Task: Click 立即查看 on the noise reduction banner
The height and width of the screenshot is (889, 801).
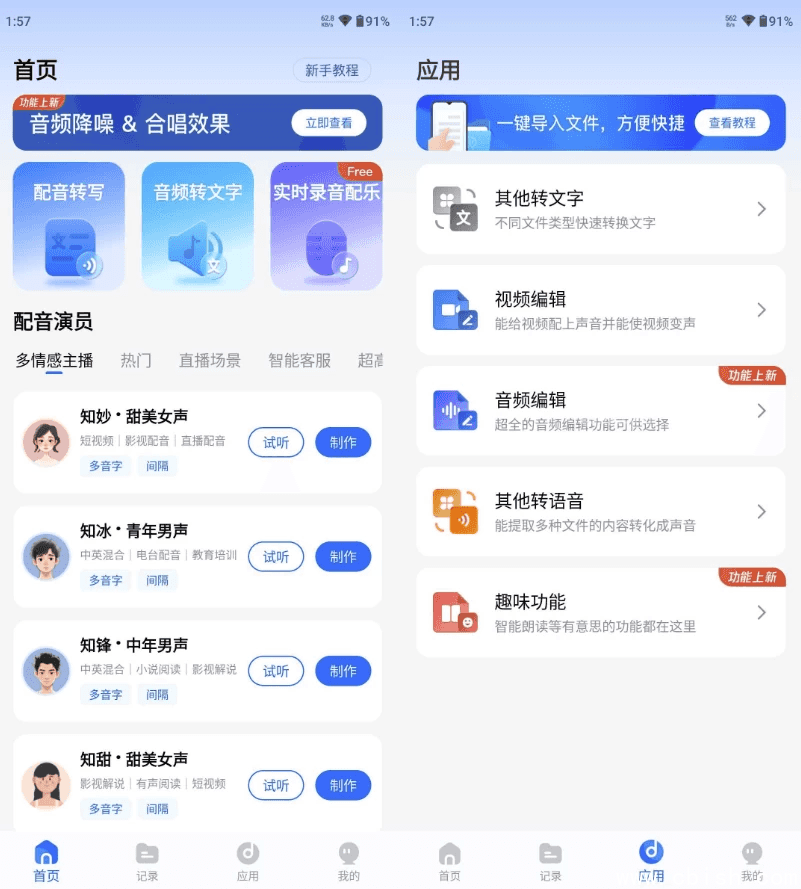Action: tap(330, 122)
